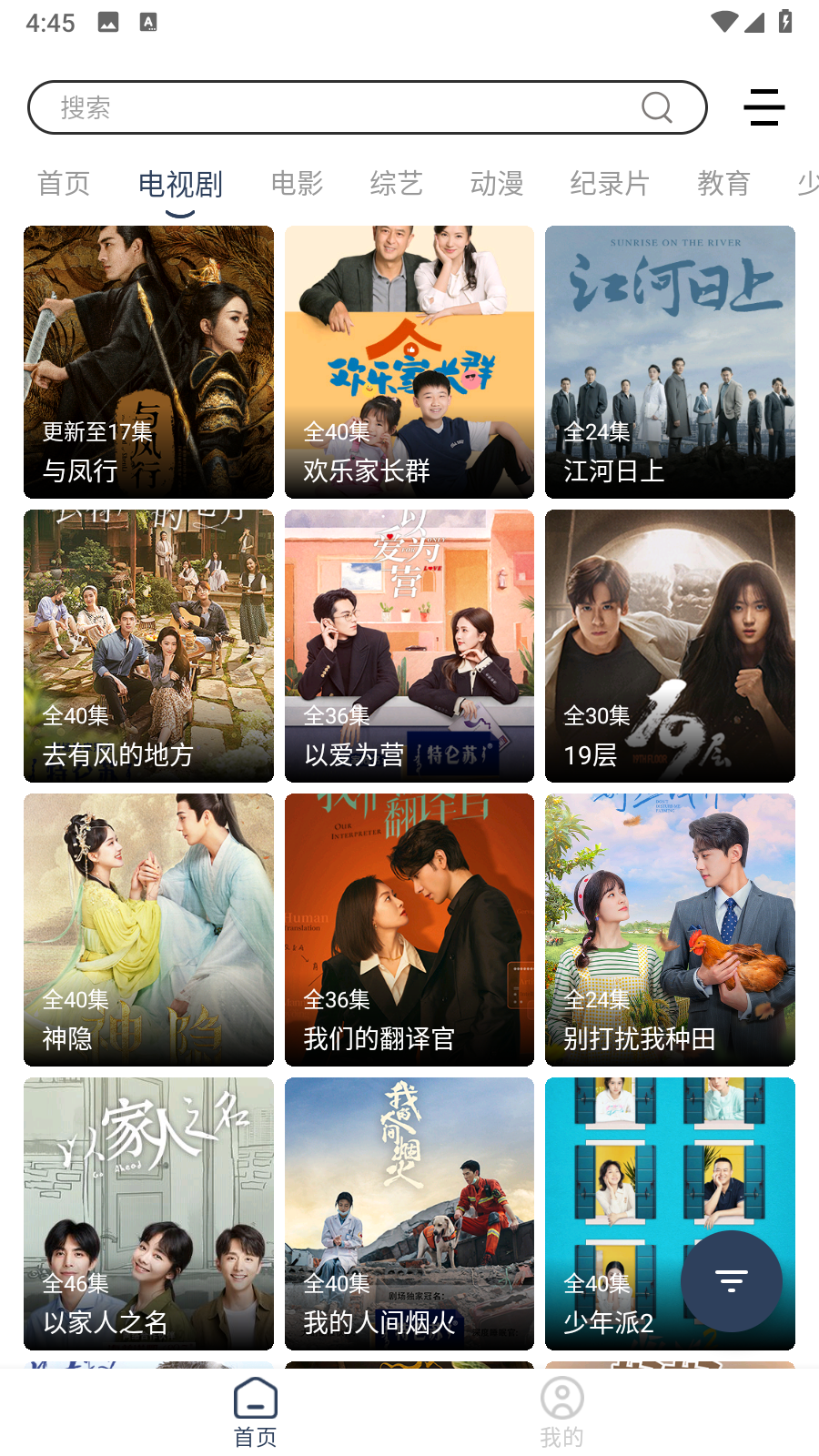Open the 纪录片 tab
The height and width of the screenshot is (1456, 819).
[x=609, y=184]
